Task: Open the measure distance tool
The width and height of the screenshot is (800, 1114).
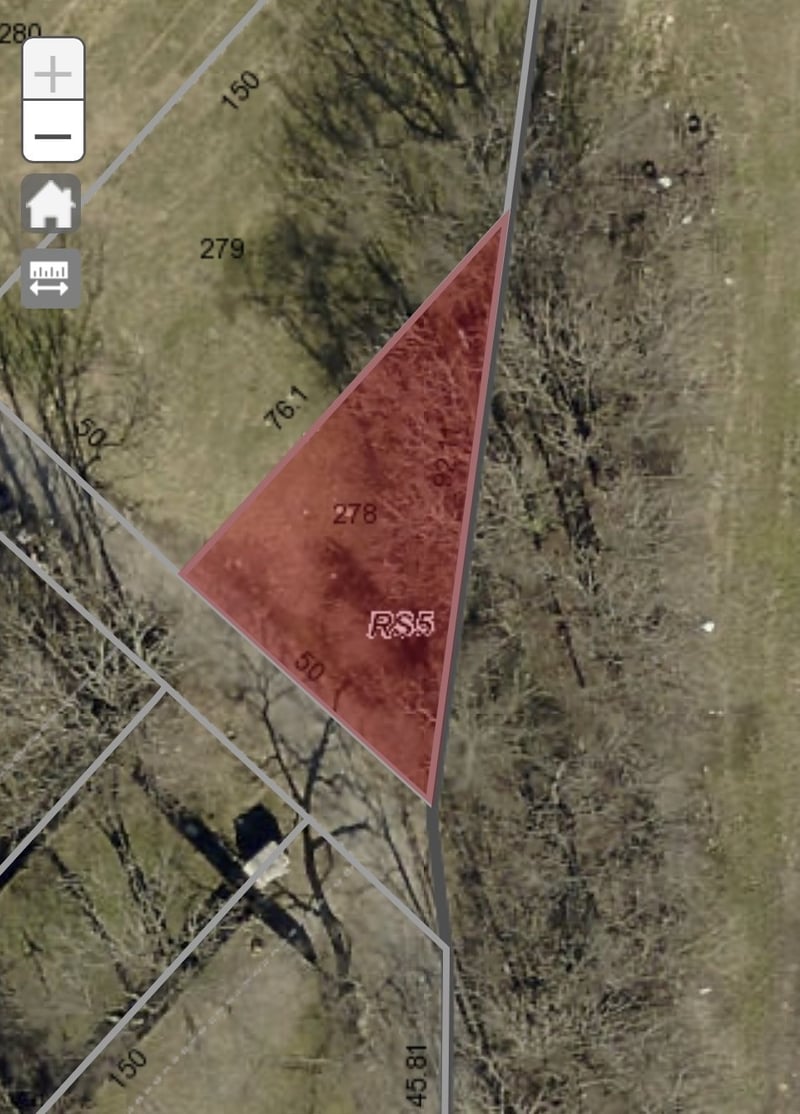Action: [51, 279]
